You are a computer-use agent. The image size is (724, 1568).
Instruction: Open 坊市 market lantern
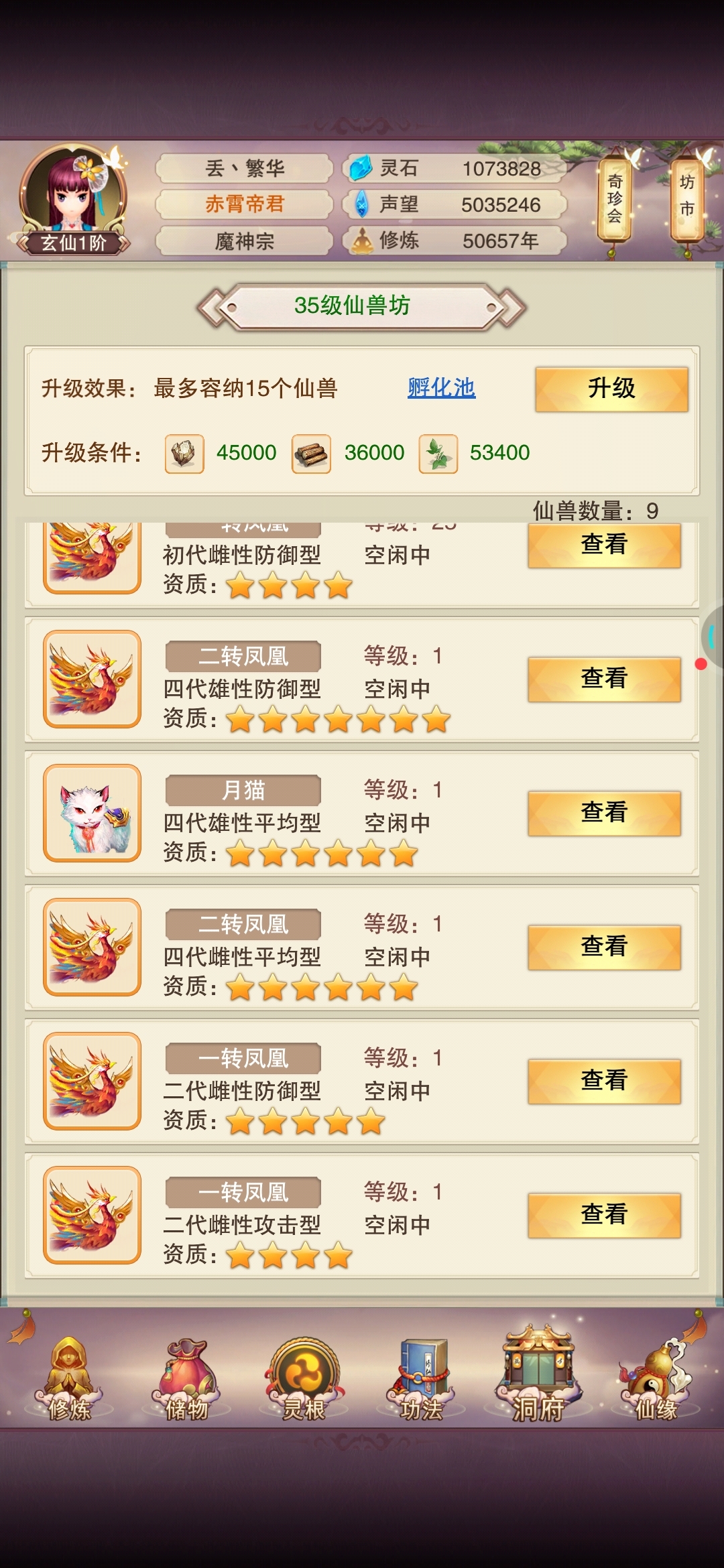click(686, 198)
